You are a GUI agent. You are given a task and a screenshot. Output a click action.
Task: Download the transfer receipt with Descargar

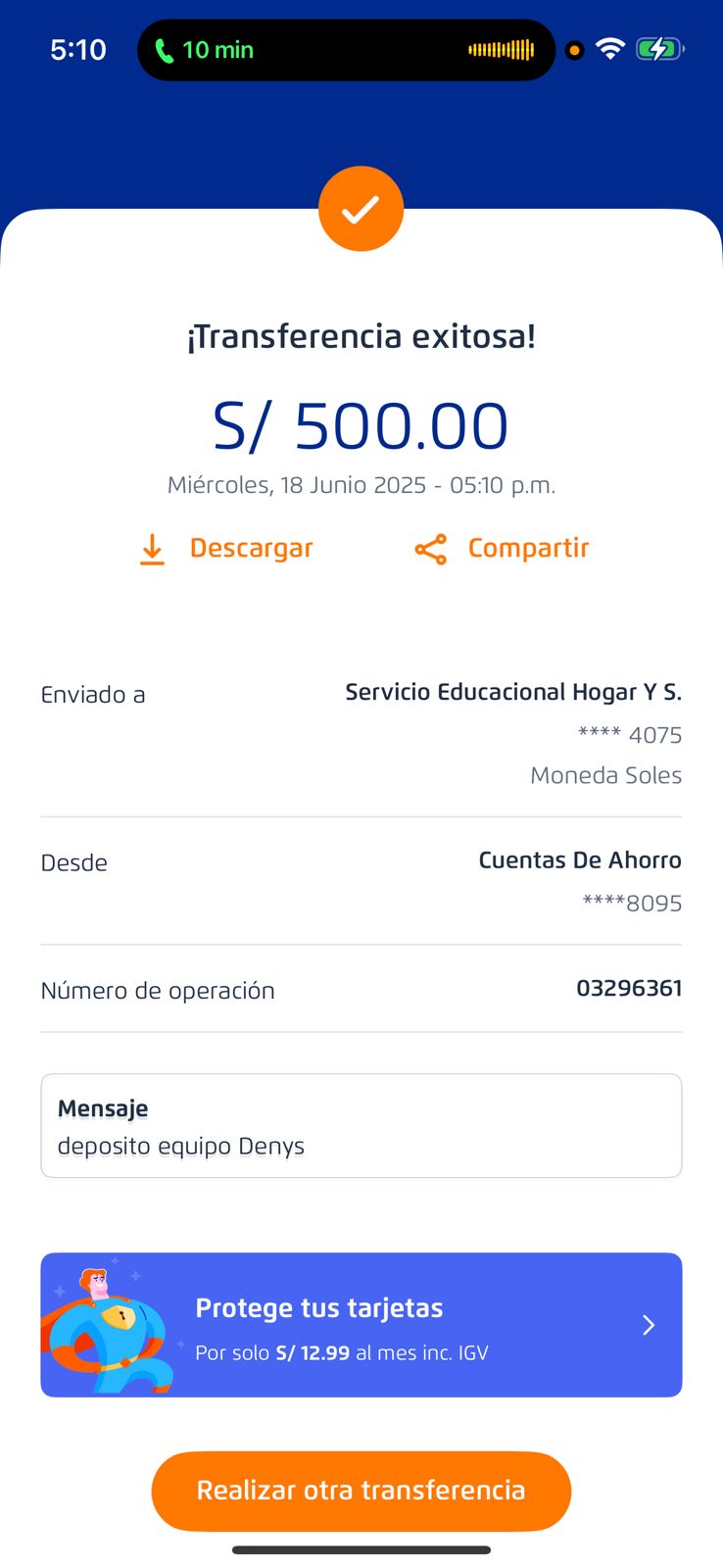point(226,548)
